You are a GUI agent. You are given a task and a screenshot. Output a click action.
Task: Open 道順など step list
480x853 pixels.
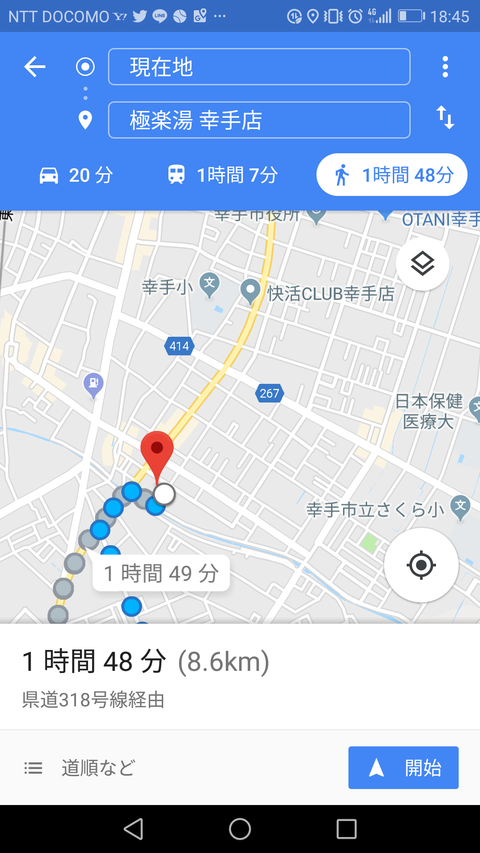coord(79,768)
